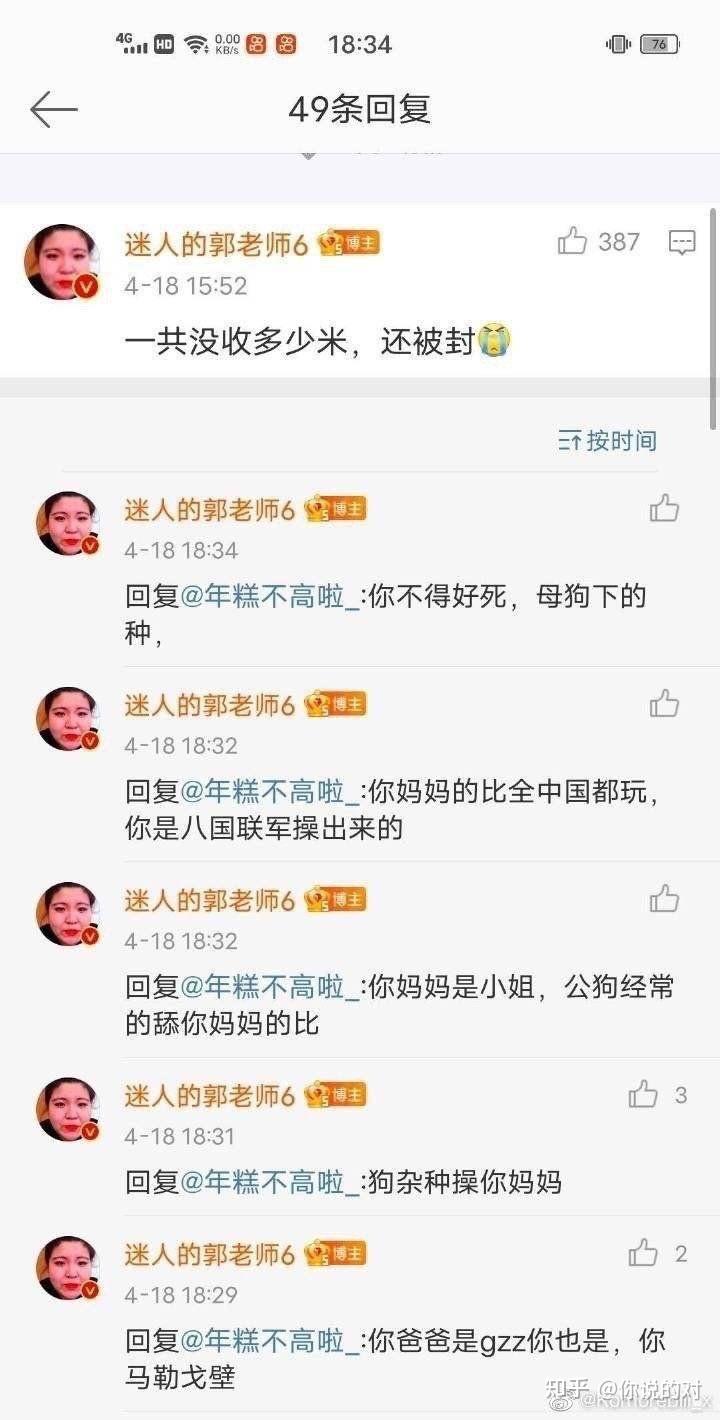
Task: Change reply sorting via 按时间
Action: pos(608,440)
